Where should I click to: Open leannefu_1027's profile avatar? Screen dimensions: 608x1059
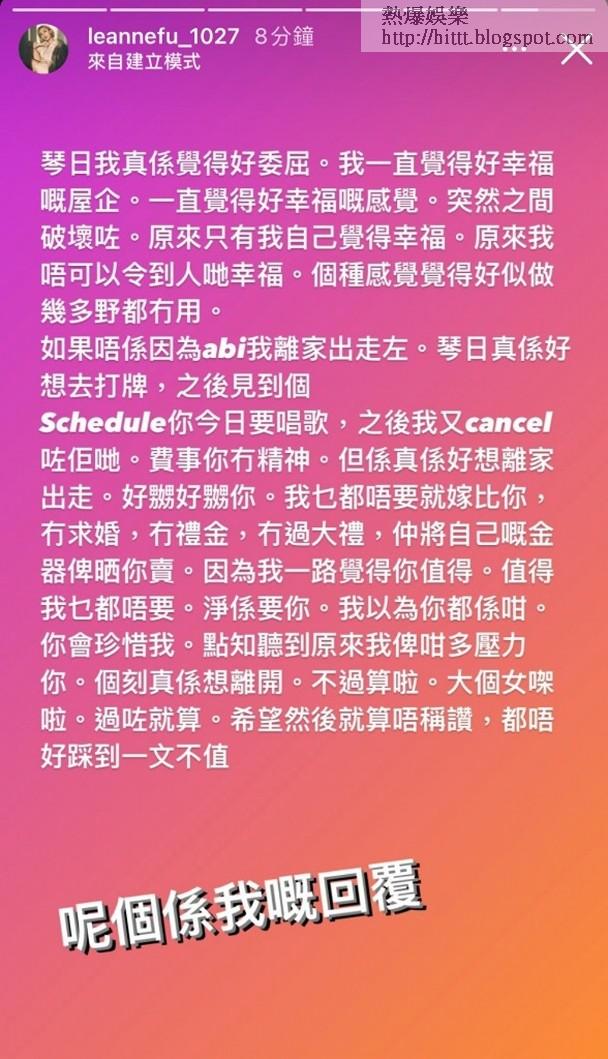pyautogui.click(x=44, y=48)
